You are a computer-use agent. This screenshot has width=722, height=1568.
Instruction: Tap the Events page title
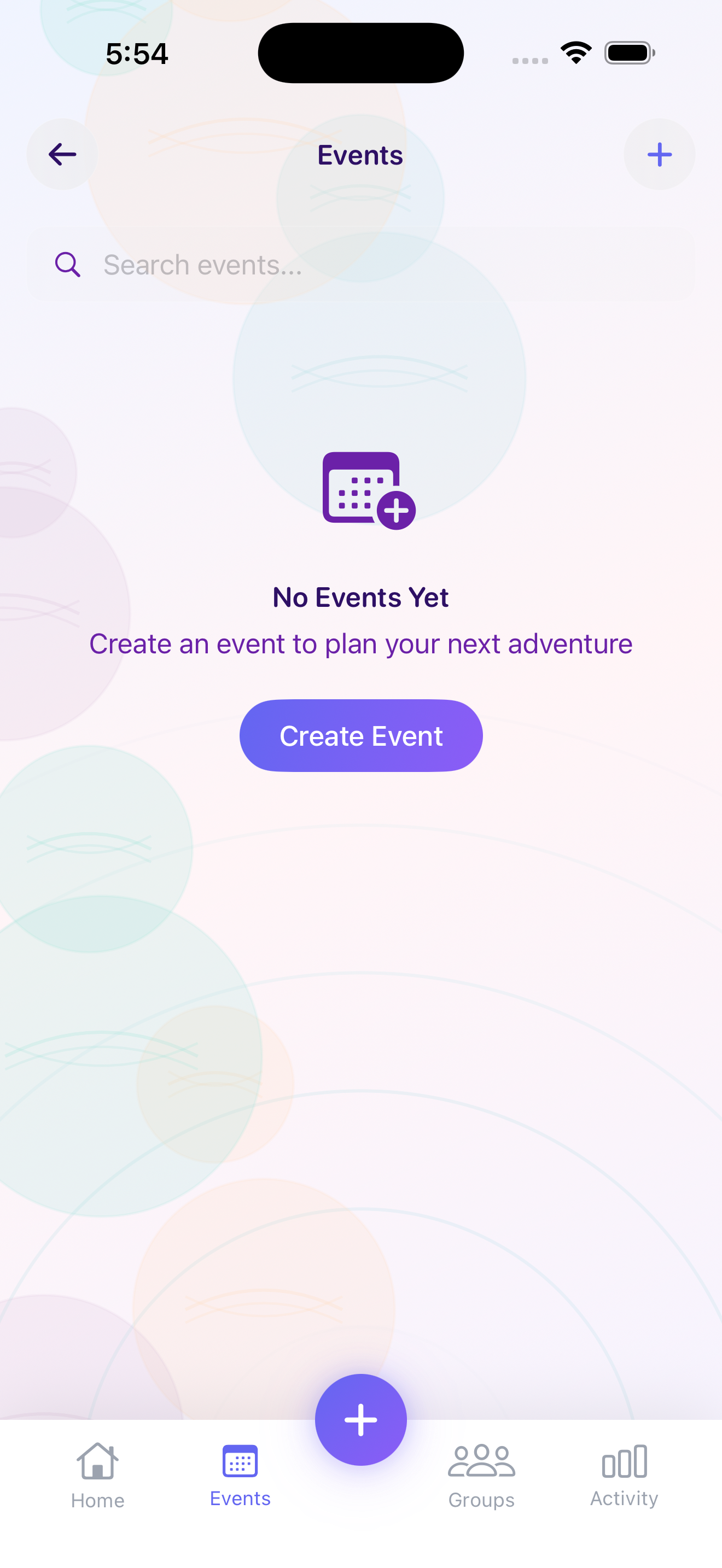360,155
